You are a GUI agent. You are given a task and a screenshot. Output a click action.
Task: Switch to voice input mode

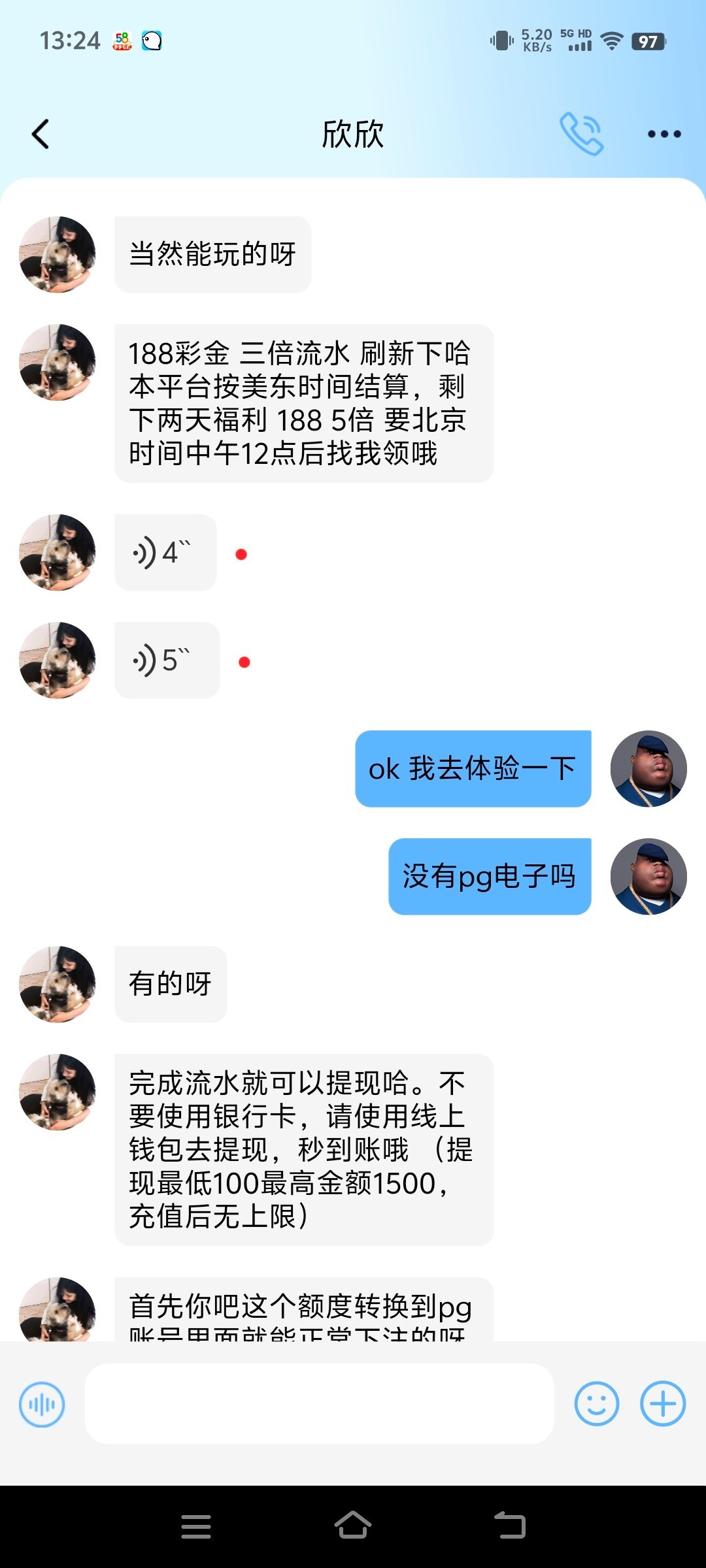(41, 1402)
